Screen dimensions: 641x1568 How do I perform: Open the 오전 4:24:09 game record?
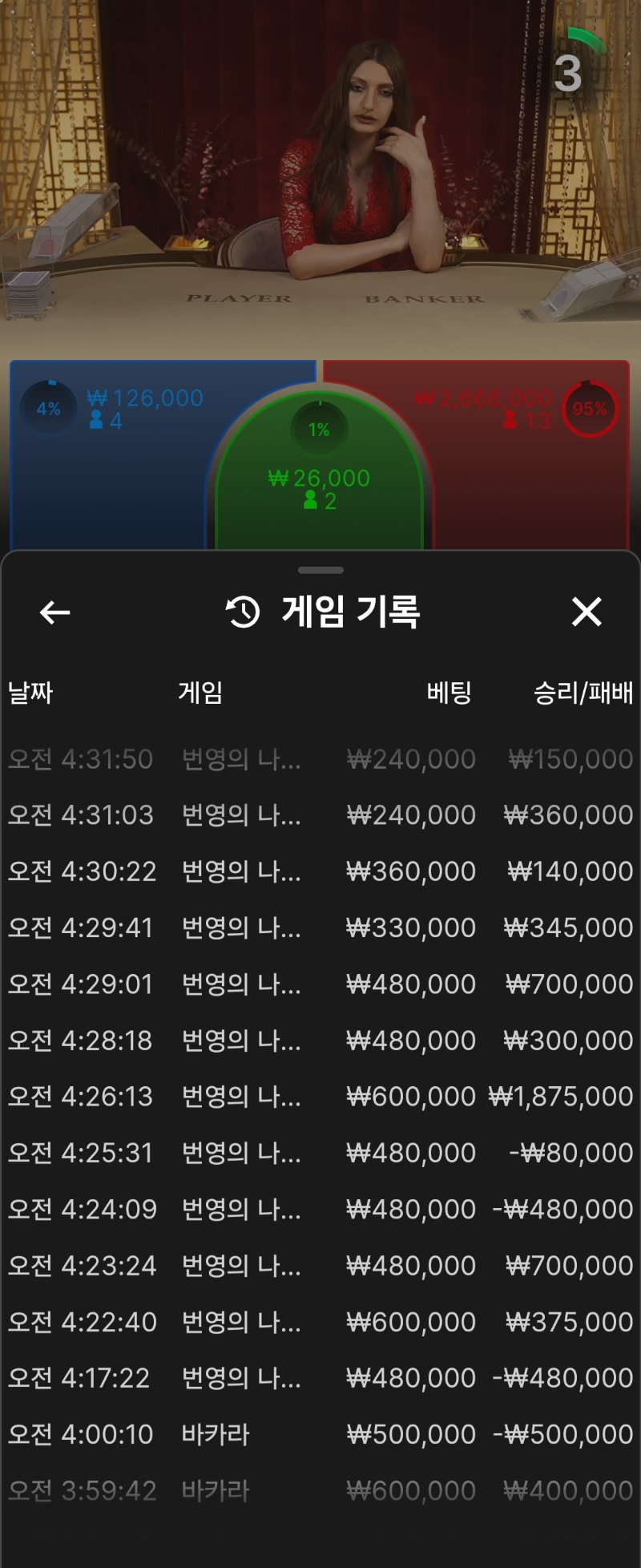pyautogui.click(x=320, y=1209)
